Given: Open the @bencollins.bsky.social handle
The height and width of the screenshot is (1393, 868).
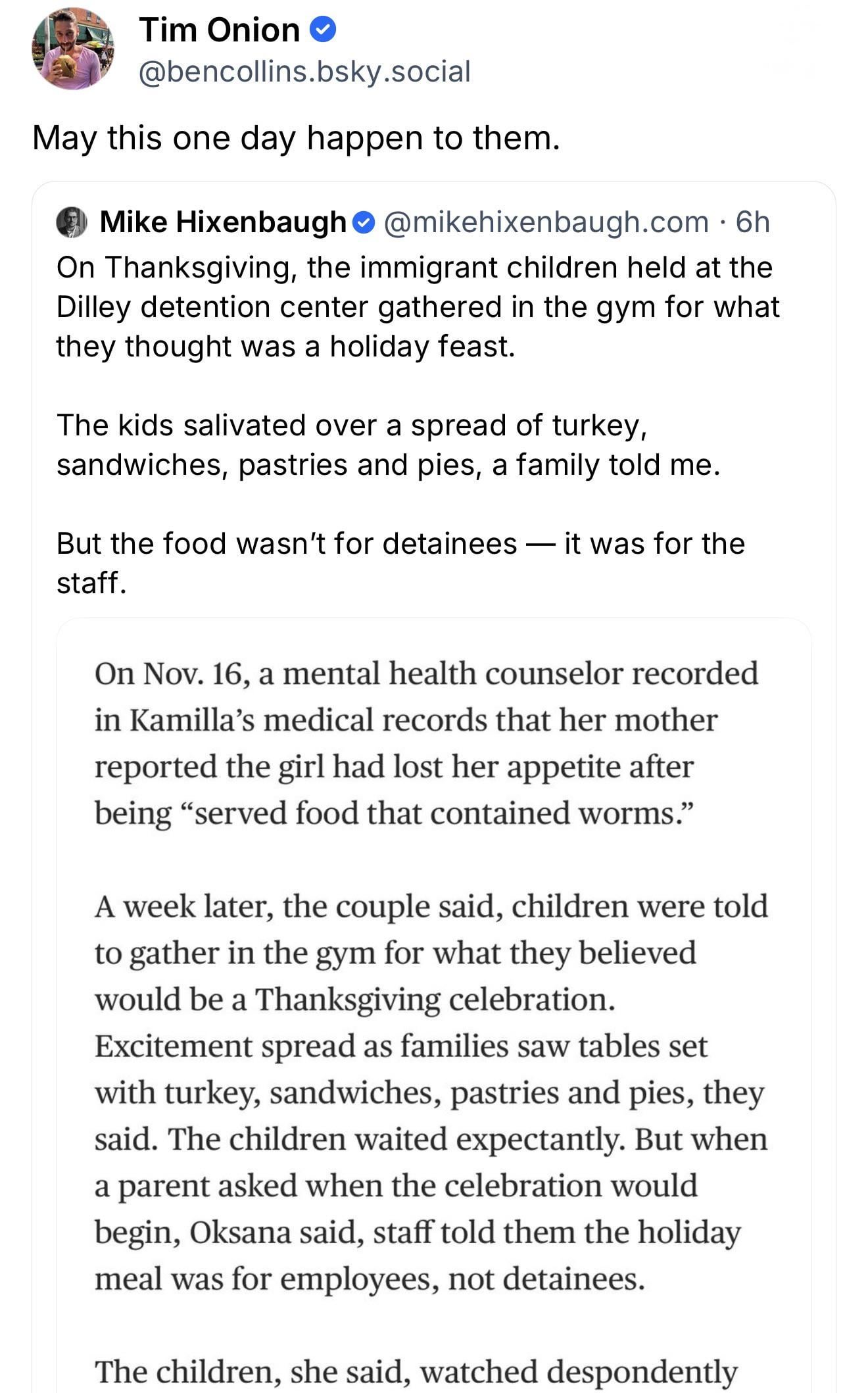Looking at the screenshot, I should pyautogui.click(x=304, y=71).
